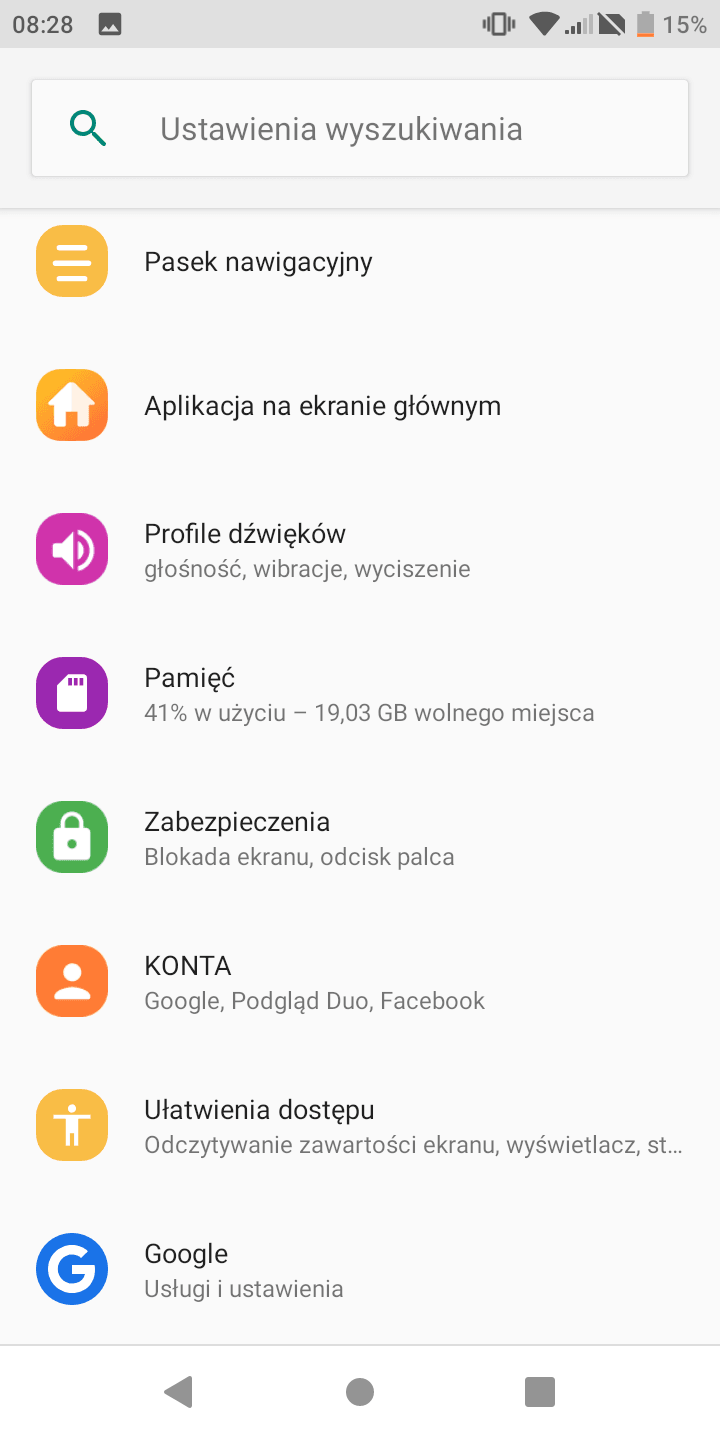The width and height of the screenshot is (720, 1440).
Task: Go to Profile dźwięków
Action: 360,550
